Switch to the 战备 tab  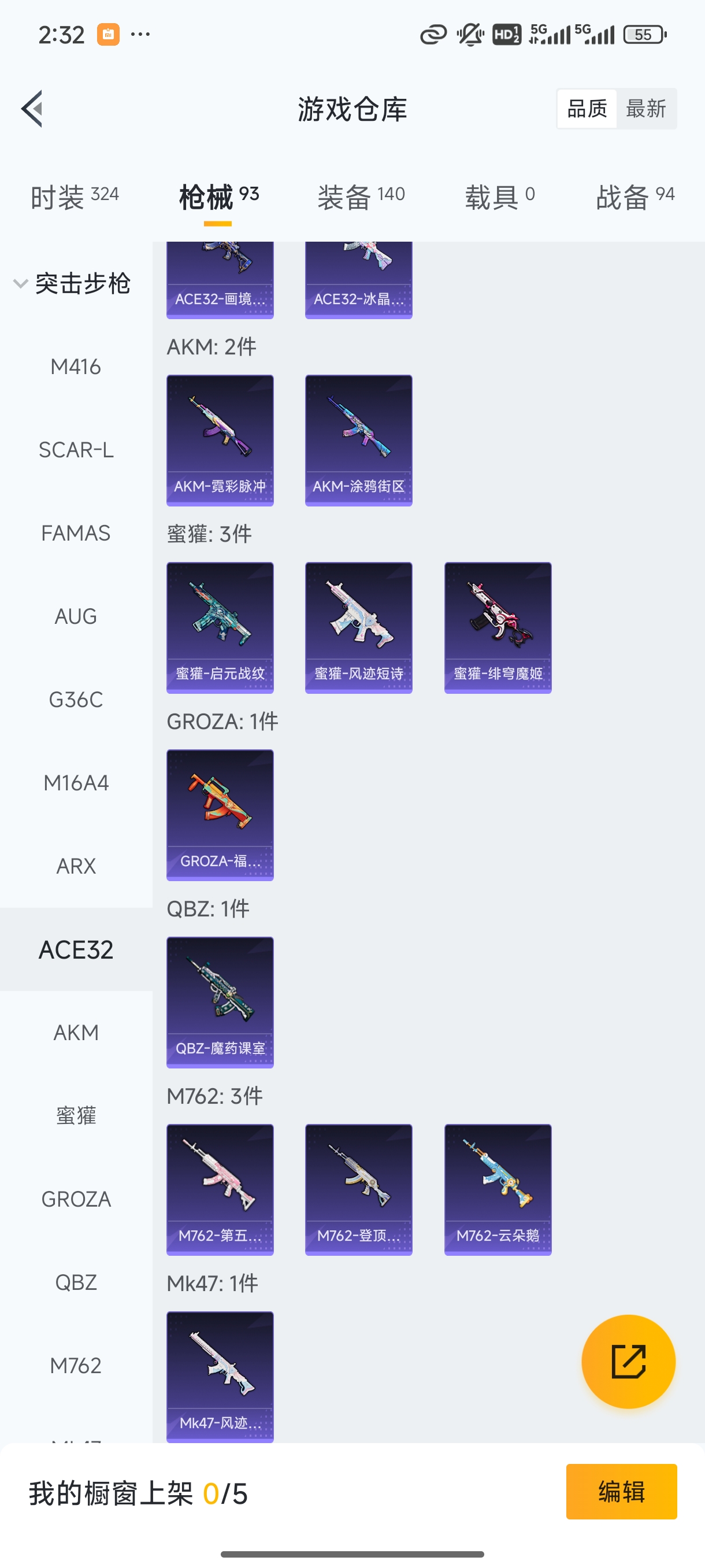click(634, 197)
